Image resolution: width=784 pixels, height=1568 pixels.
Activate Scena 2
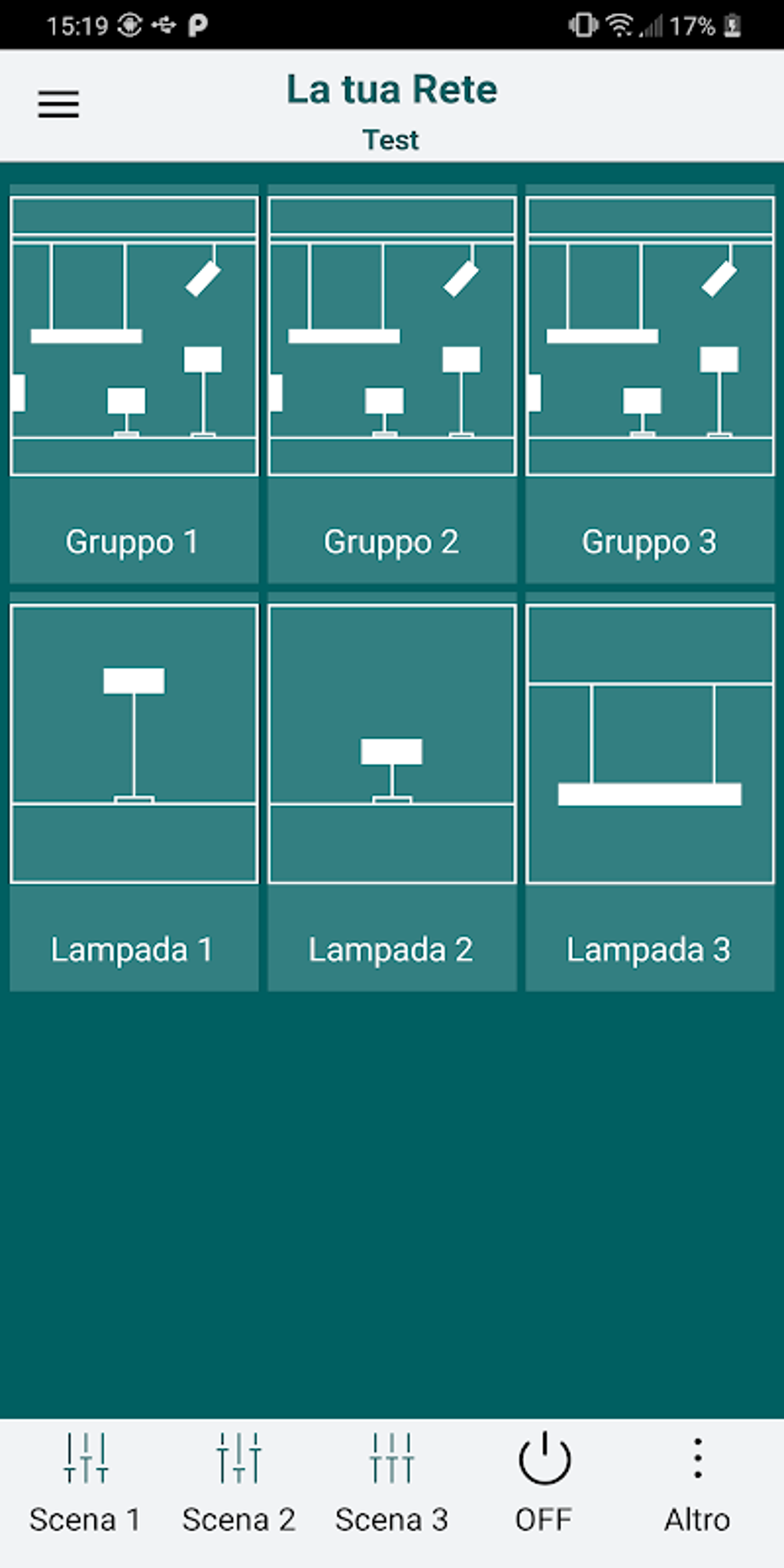pos(238,1483)
